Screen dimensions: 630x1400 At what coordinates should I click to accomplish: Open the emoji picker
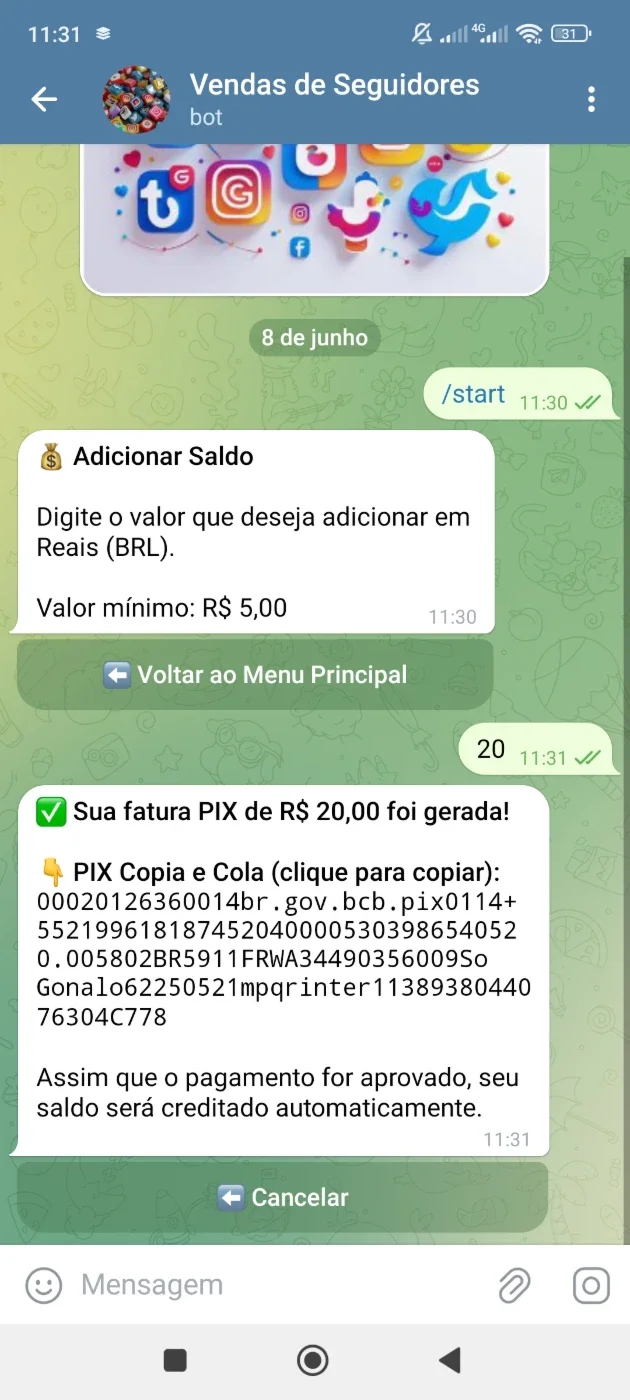coord(43,1285)
